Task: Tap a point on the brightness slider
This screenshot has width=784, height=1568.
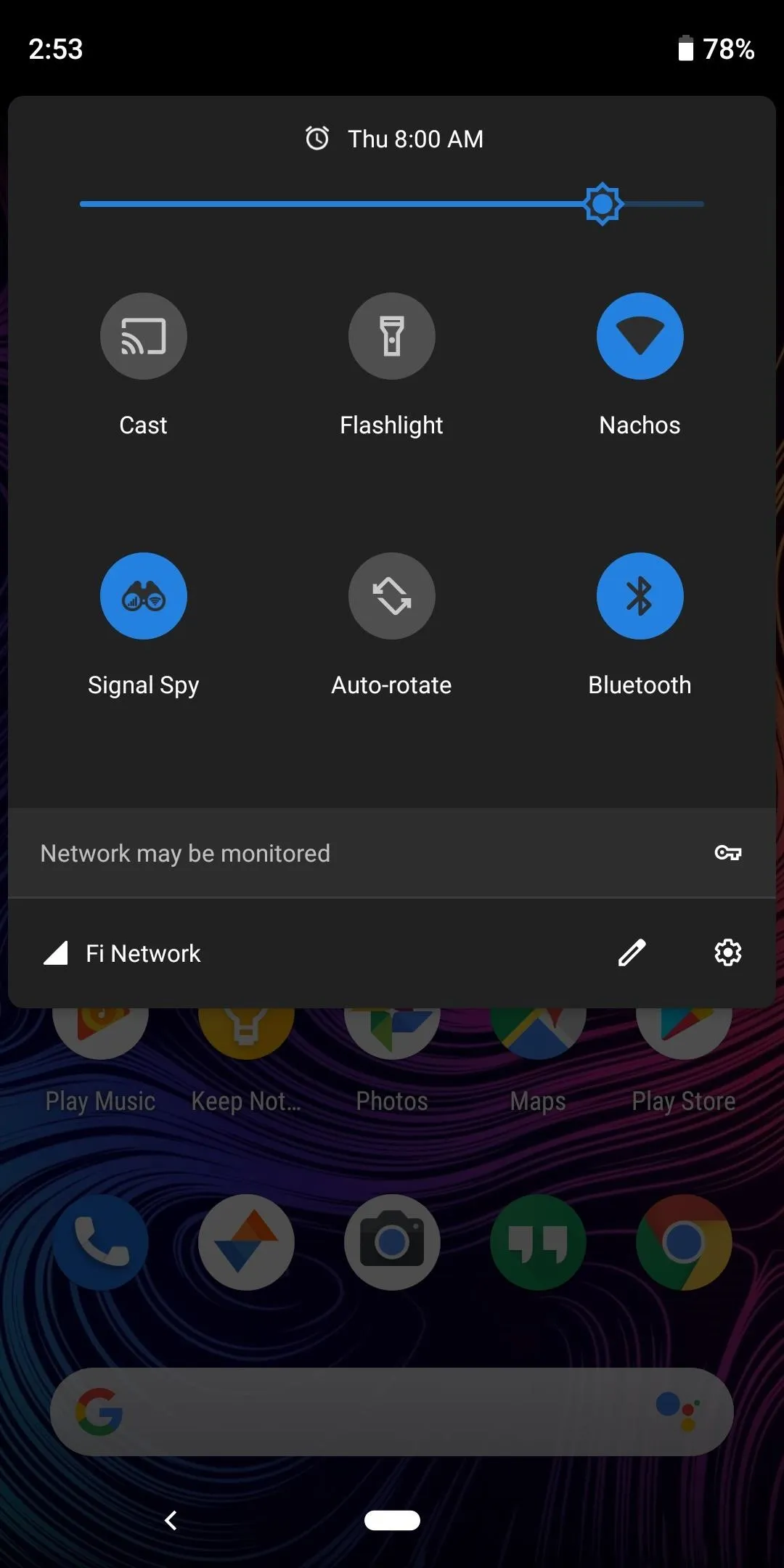Action: click(392, 204)
